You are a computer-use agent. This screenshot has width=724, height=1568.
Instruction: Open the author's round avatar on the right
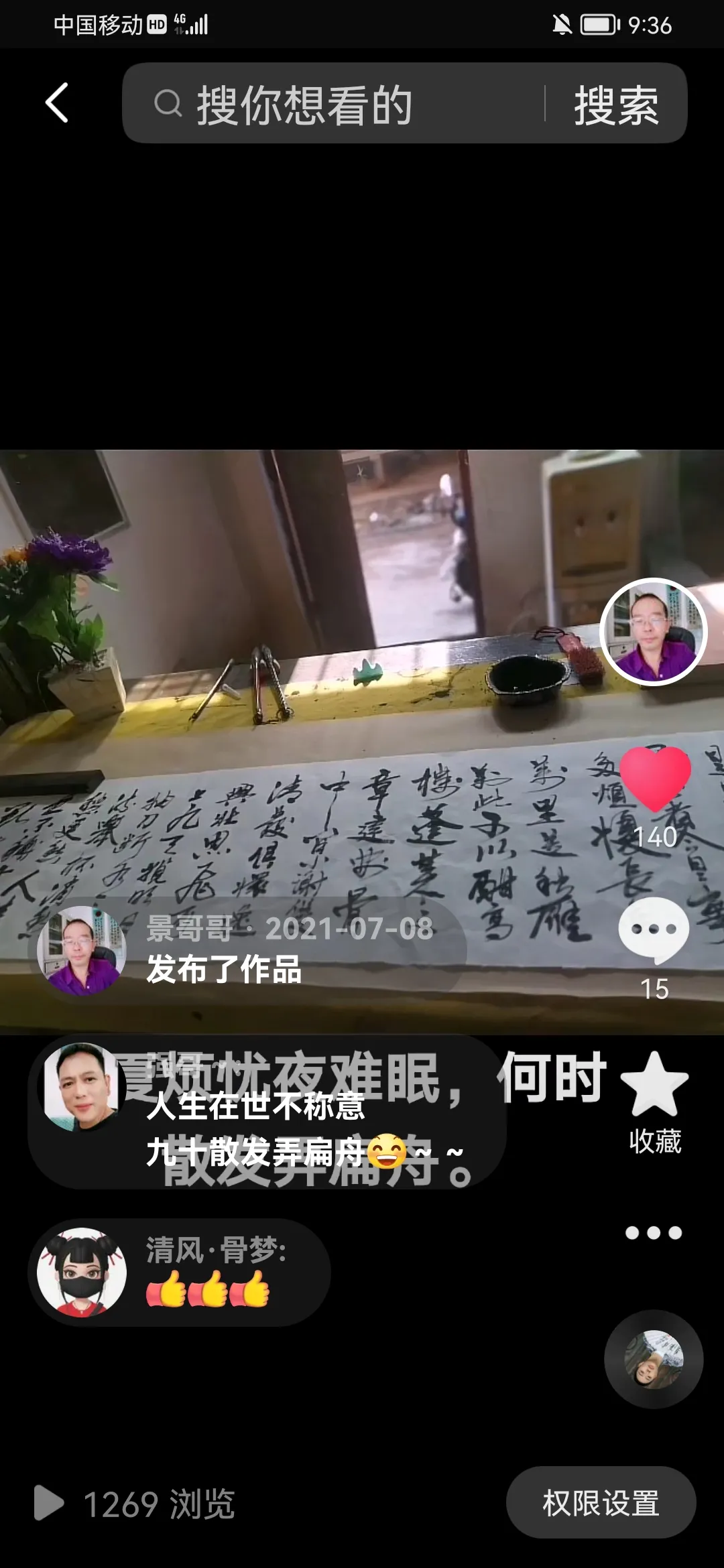[x=654, y=631]
